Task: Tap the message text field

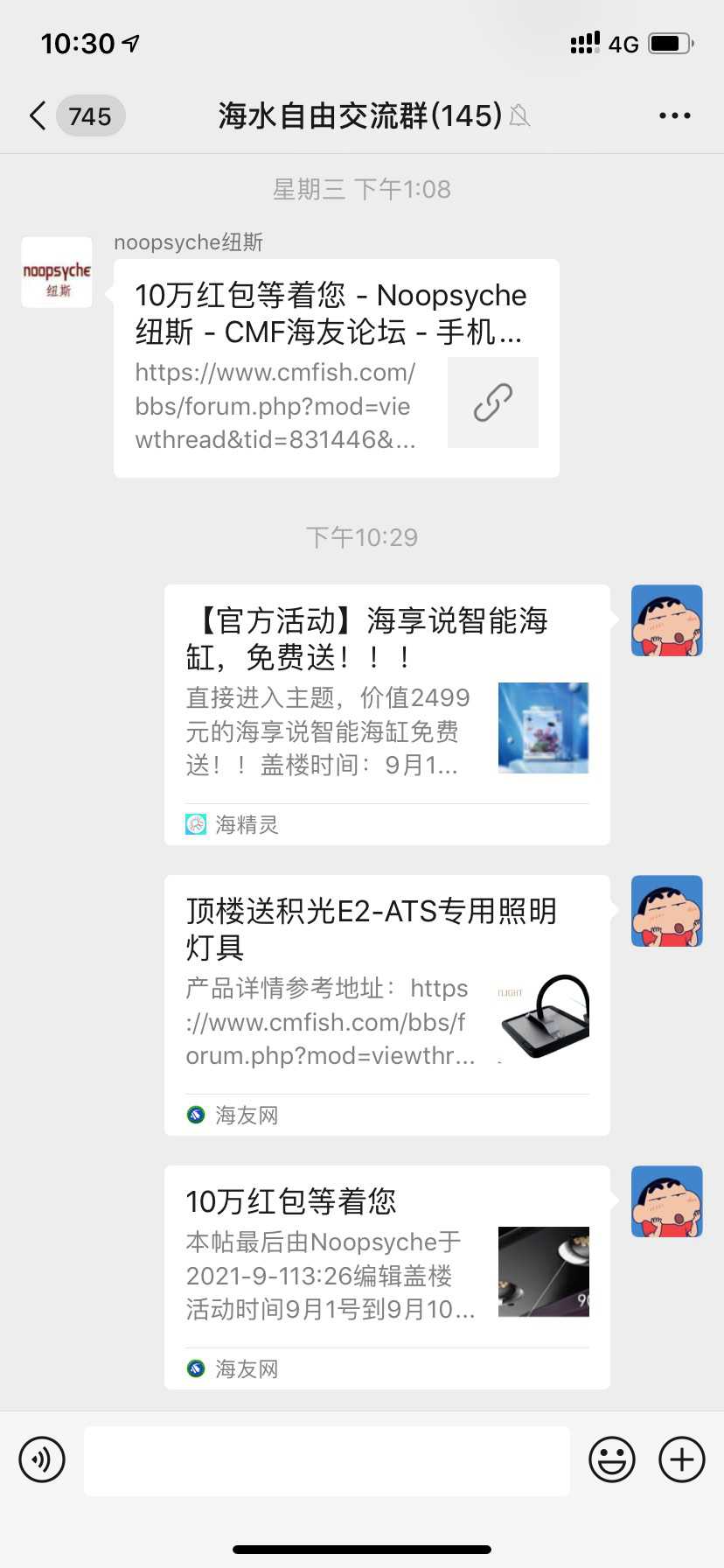Action: click(x=327, y=1460)
